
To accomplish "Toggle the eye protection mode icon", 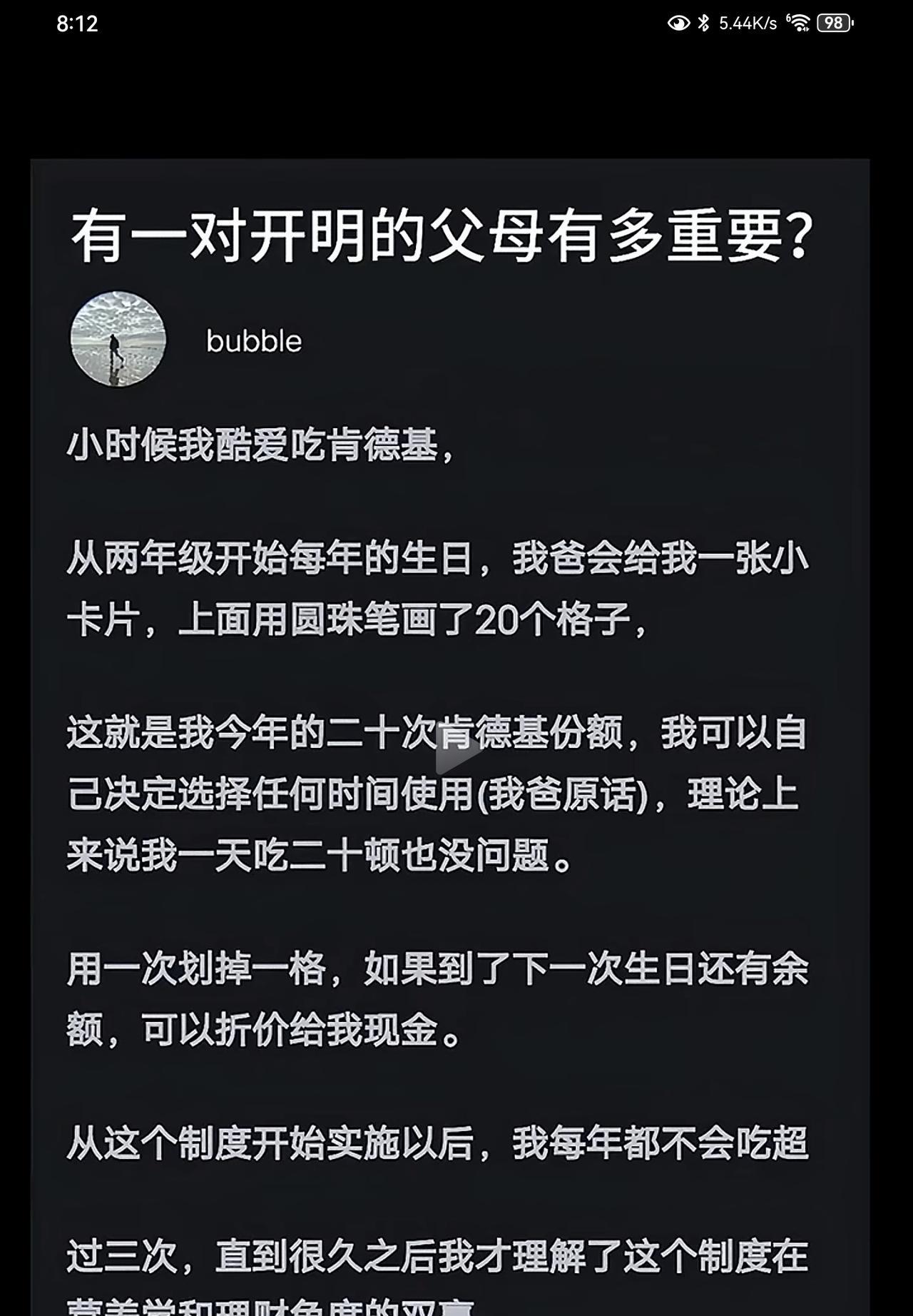I will pos(679,24).
